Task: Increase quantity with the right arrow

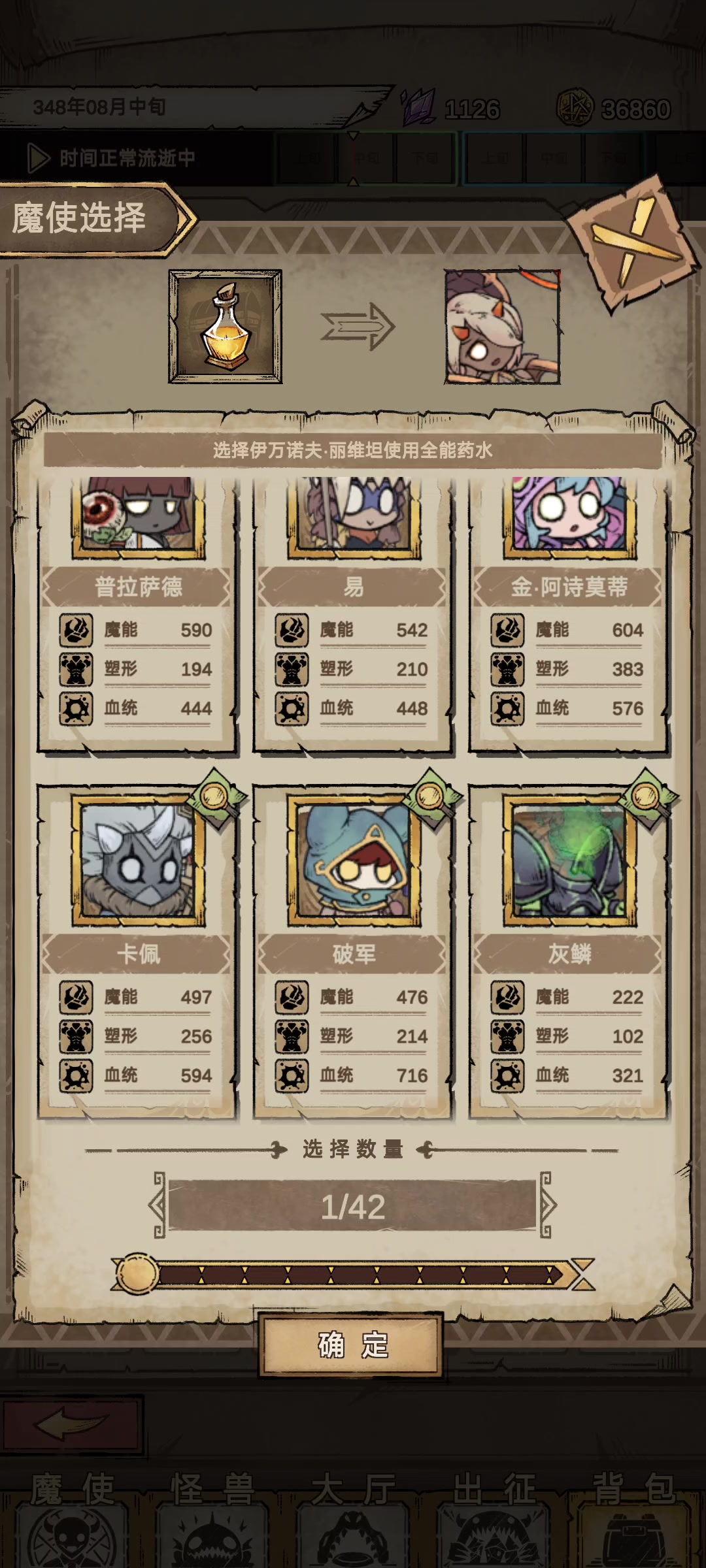Action: click(548, 1205)
